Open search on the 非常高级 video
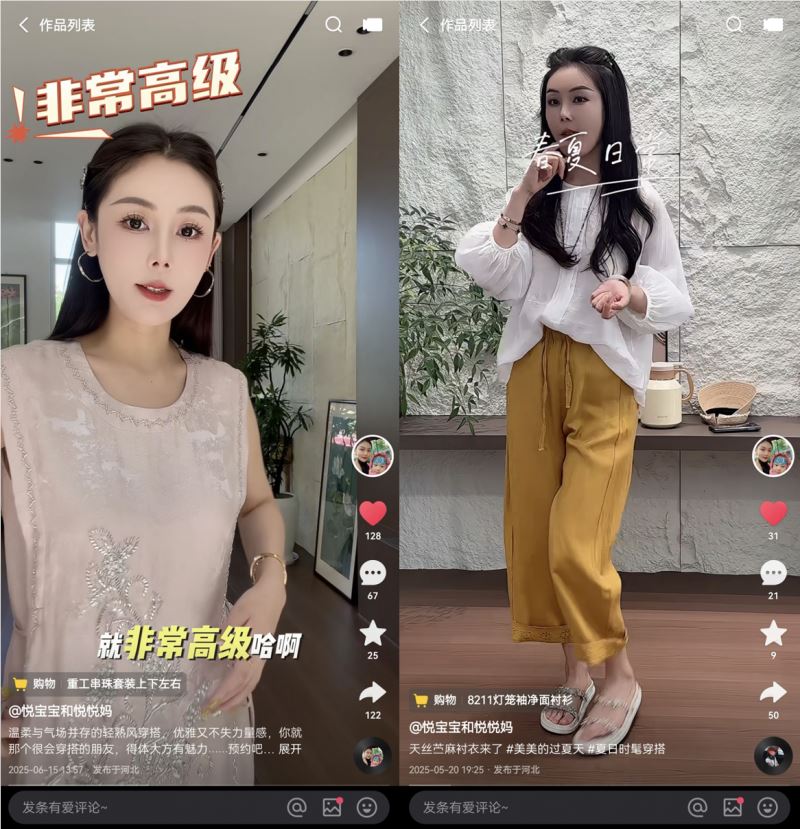 point(333,25)
